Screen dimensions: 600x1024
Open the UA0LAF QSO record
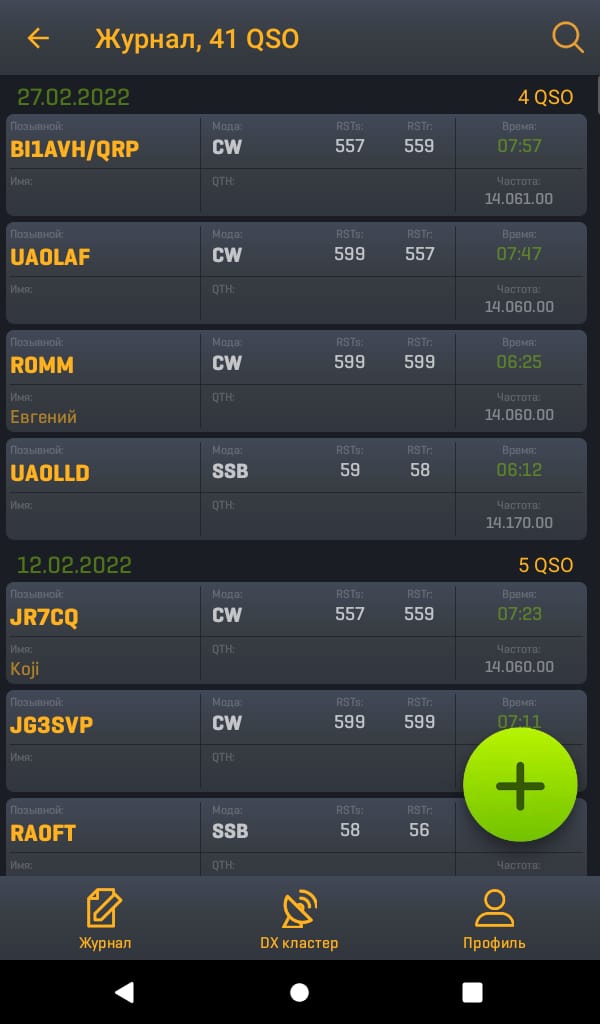(296, 273)
